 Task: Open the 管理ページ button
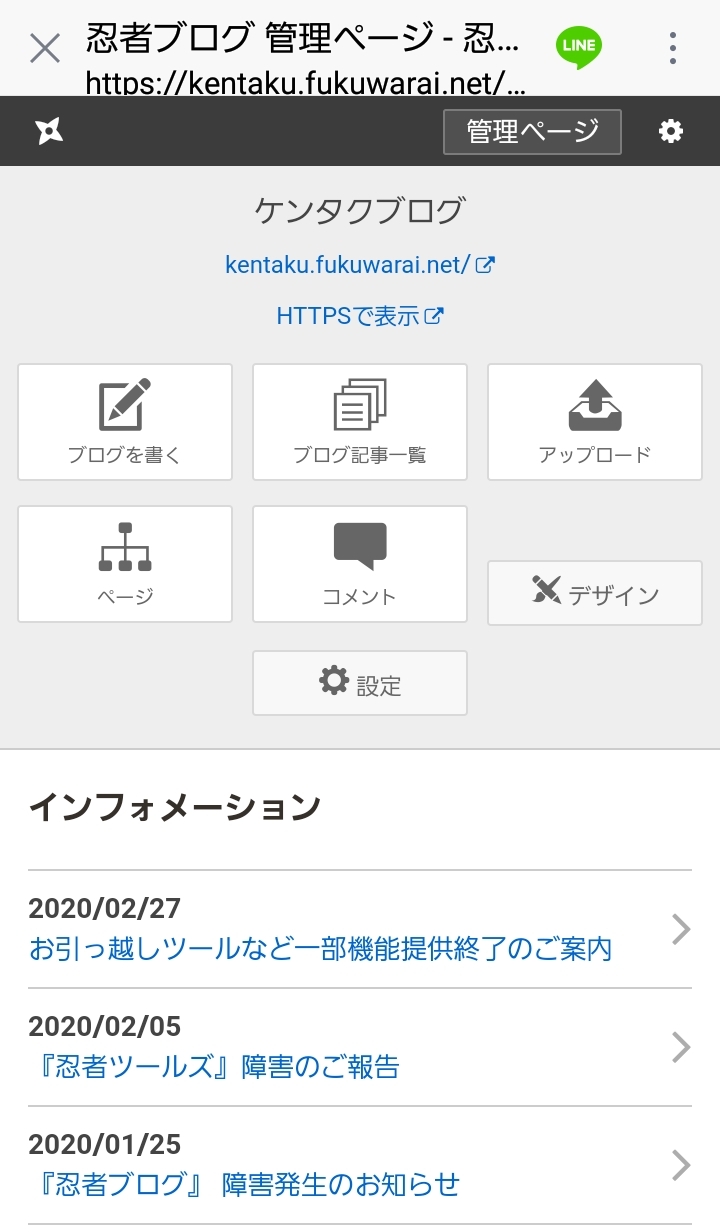click(532, 131)
